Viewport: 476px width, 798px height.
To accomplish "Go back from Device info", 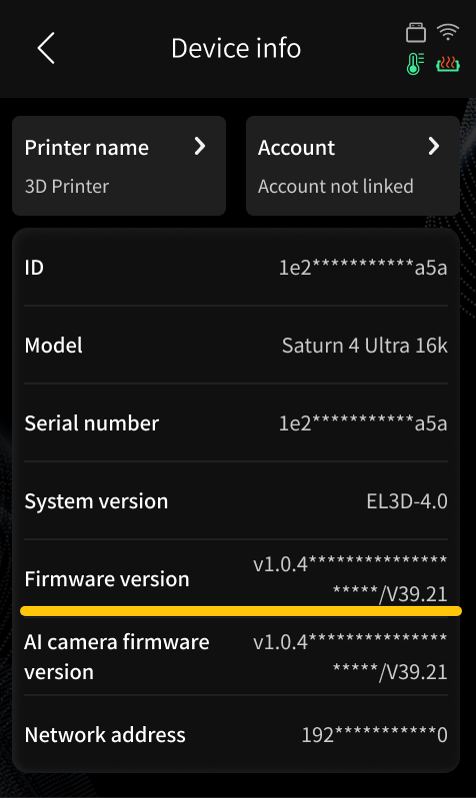I will pos(46,48).
